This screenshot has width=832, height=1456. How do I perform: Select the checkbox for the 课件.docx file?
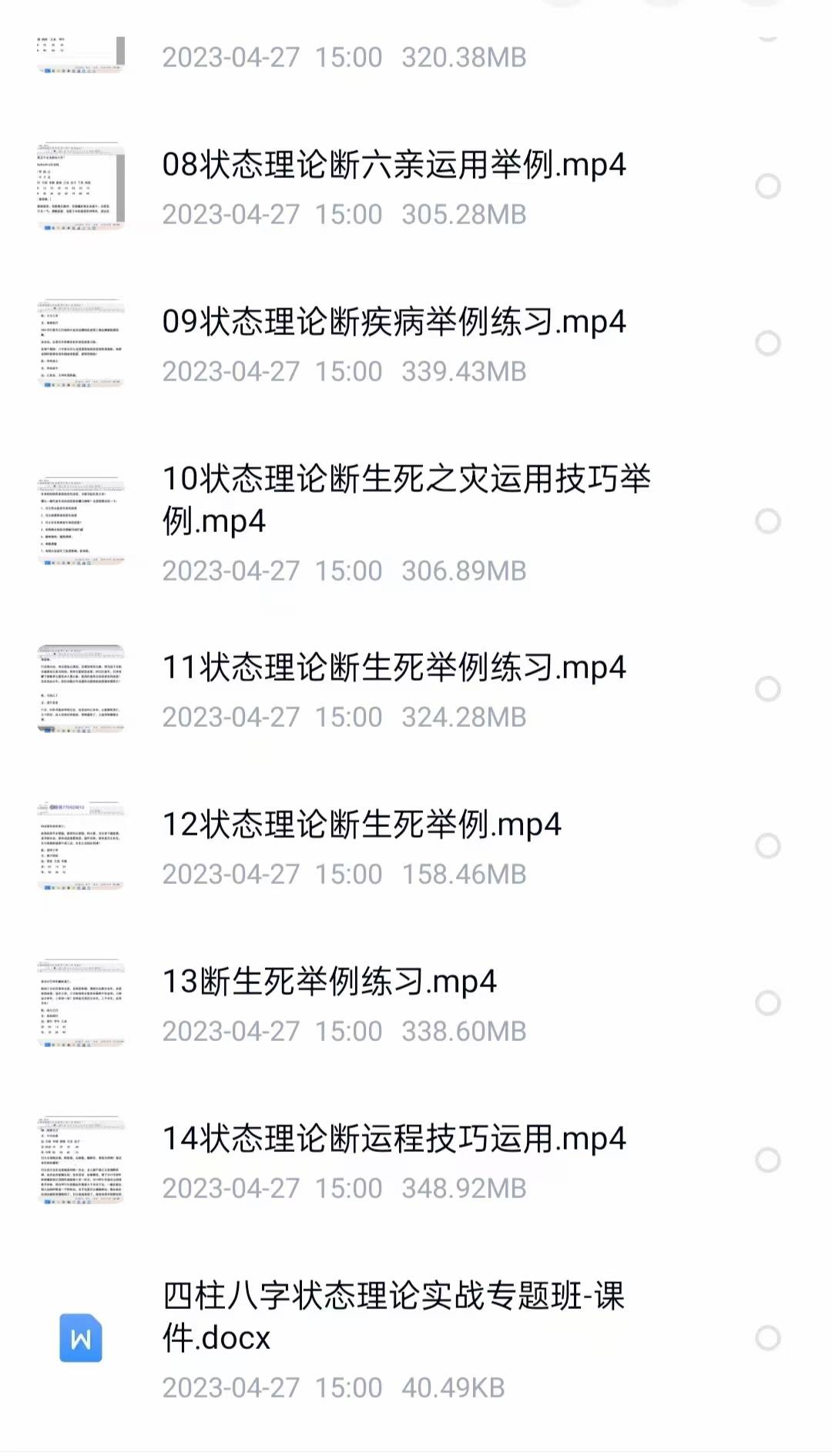pyautogui.click(x=768, y=1337)
